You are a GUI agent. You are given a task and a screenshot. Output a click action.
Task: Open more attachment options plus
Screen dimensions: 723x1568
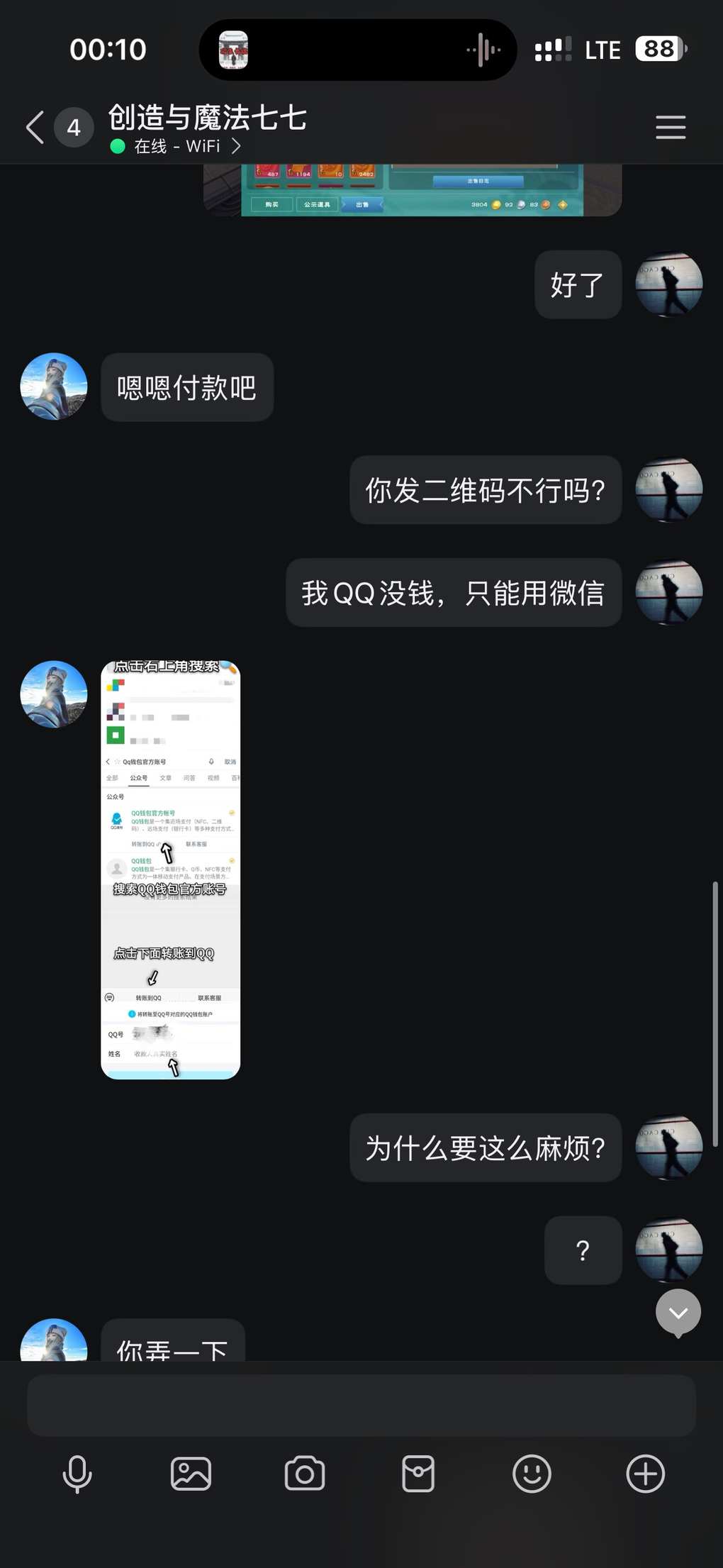[645, 1474]
